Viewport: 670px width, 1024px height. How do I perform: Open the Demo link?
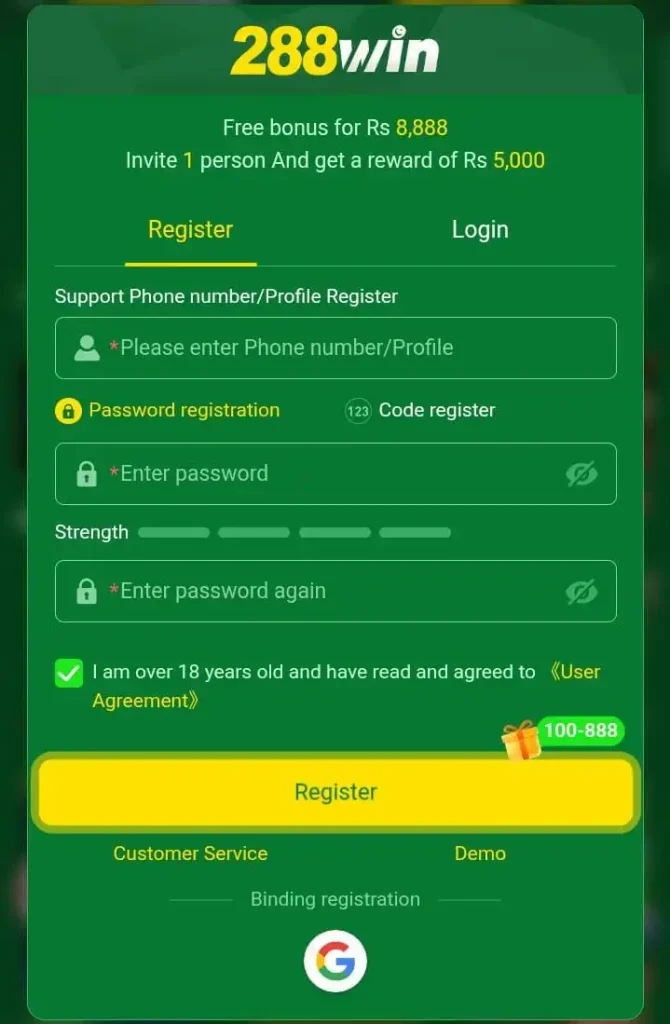480,854
